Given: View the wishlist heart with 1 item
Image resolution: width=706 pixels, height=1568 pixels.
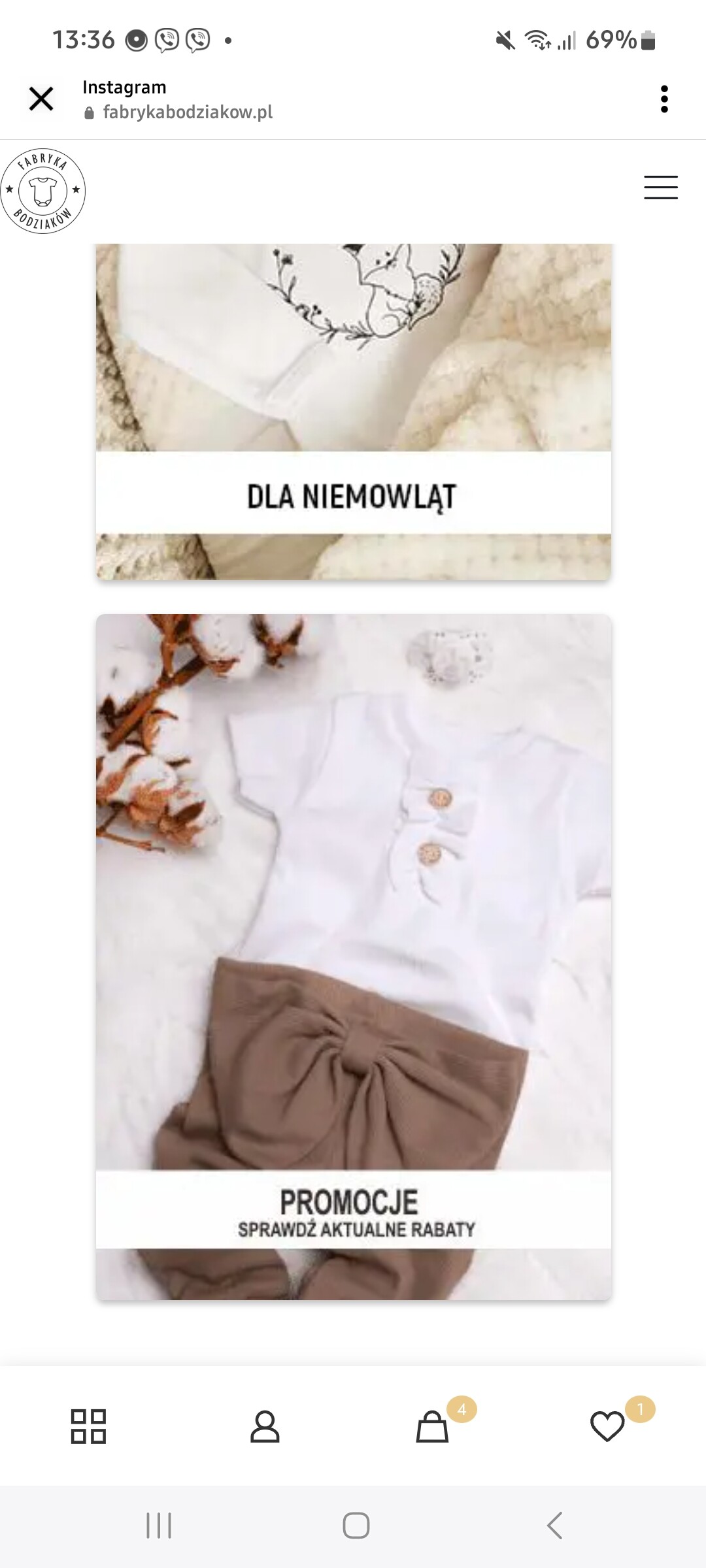Looking at the screenshot, I should (x=608, y=1426).
